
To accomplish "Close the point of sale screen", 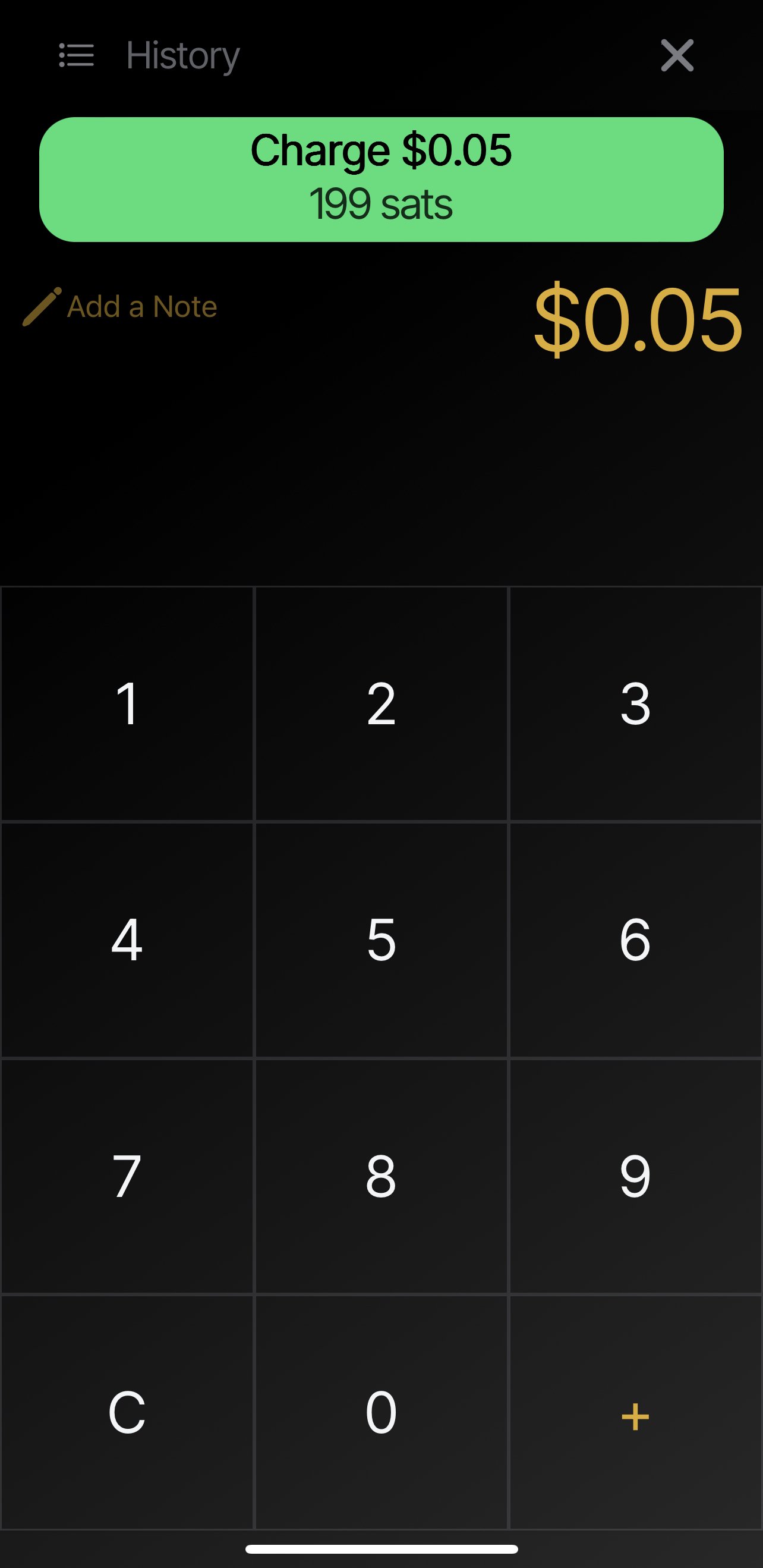I will point(677,55).
